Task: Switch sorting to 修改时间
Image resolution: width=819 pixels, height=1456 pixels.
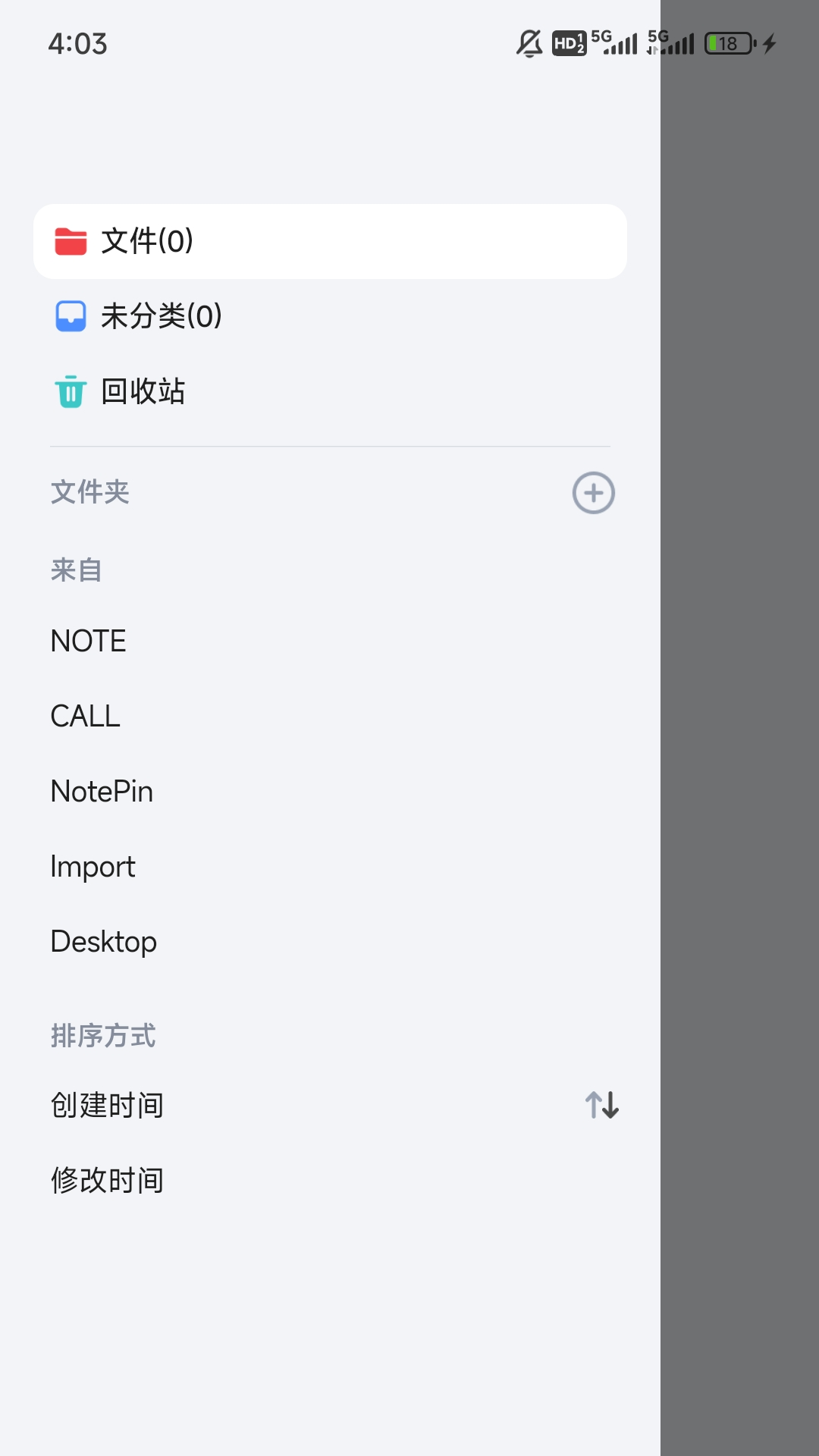Action: click(106, 1179)
